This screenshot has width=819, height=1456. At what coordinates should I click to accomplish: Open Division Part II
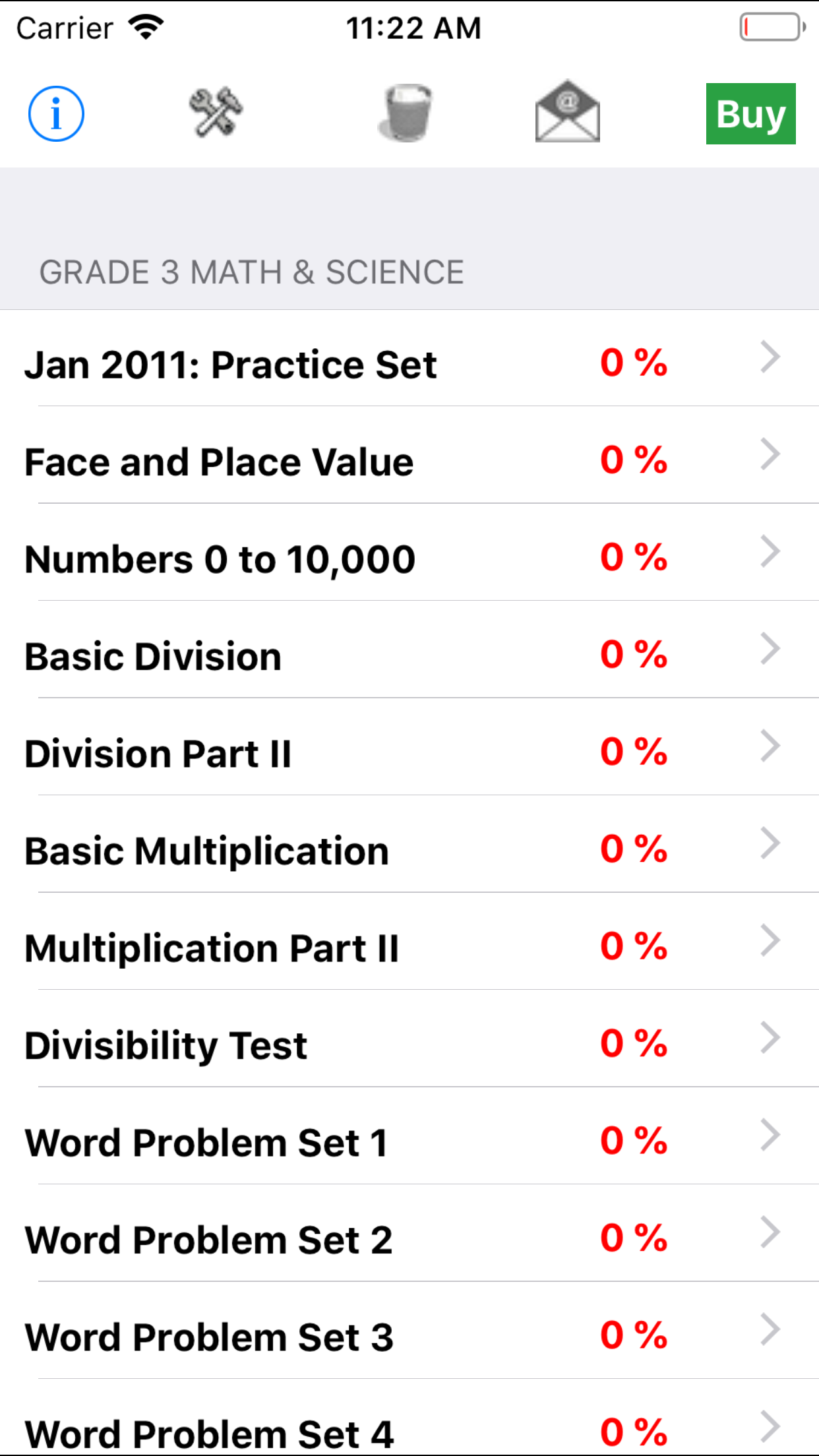(409, 753)
